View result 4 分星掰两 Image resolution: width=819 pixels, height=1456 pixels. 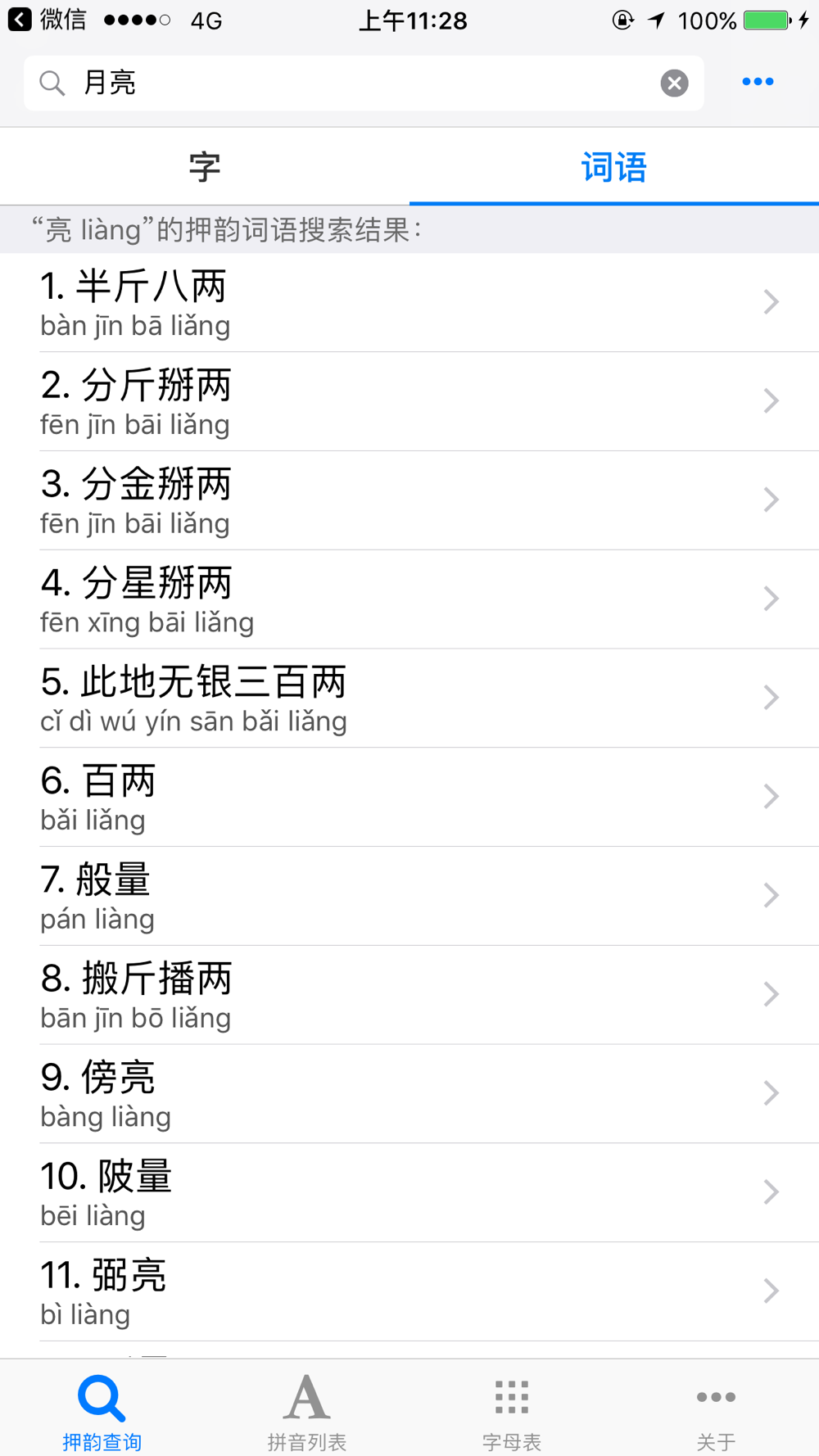point(409,599)
